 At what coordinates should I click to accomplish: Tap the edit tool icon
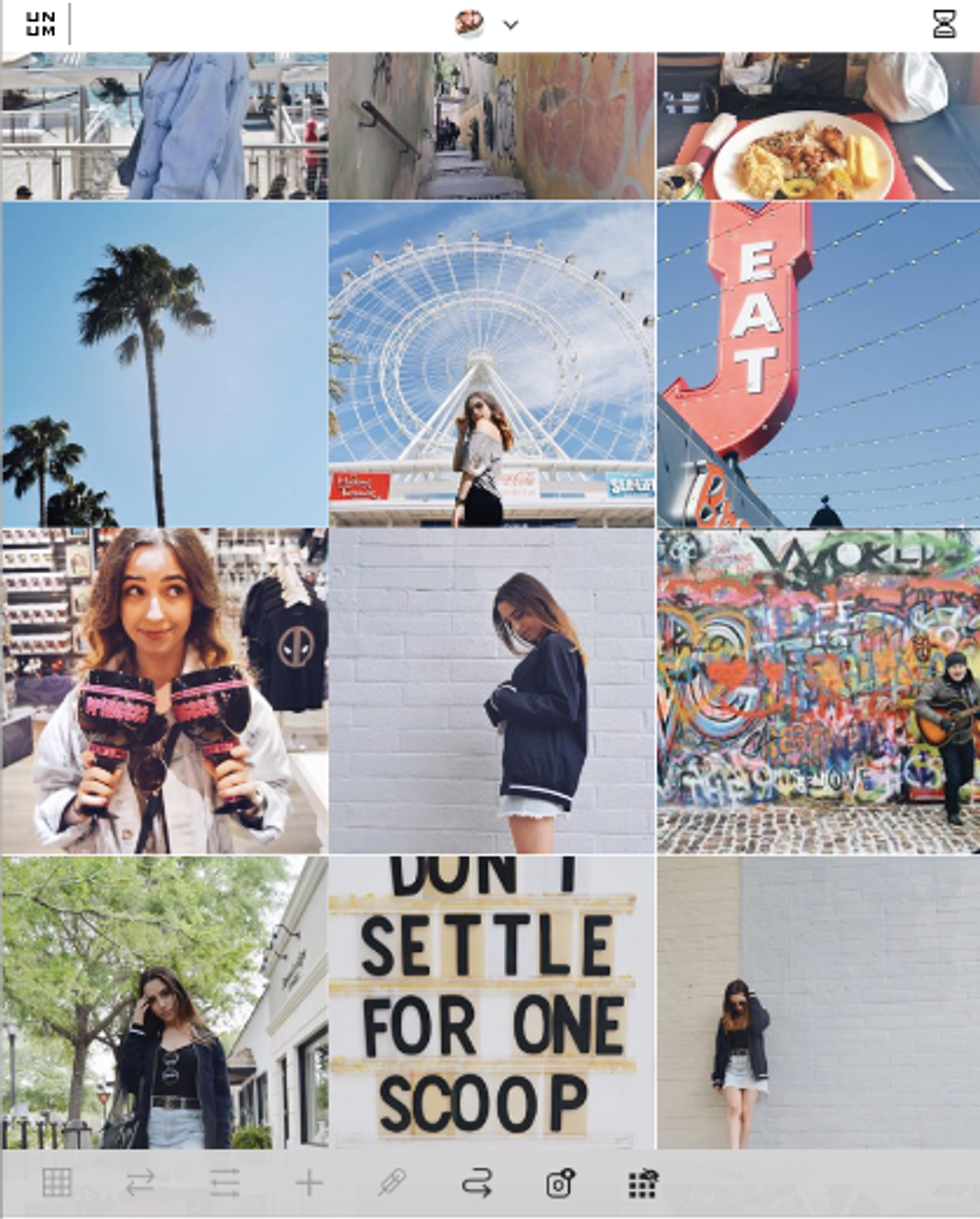click(391, 1184)
